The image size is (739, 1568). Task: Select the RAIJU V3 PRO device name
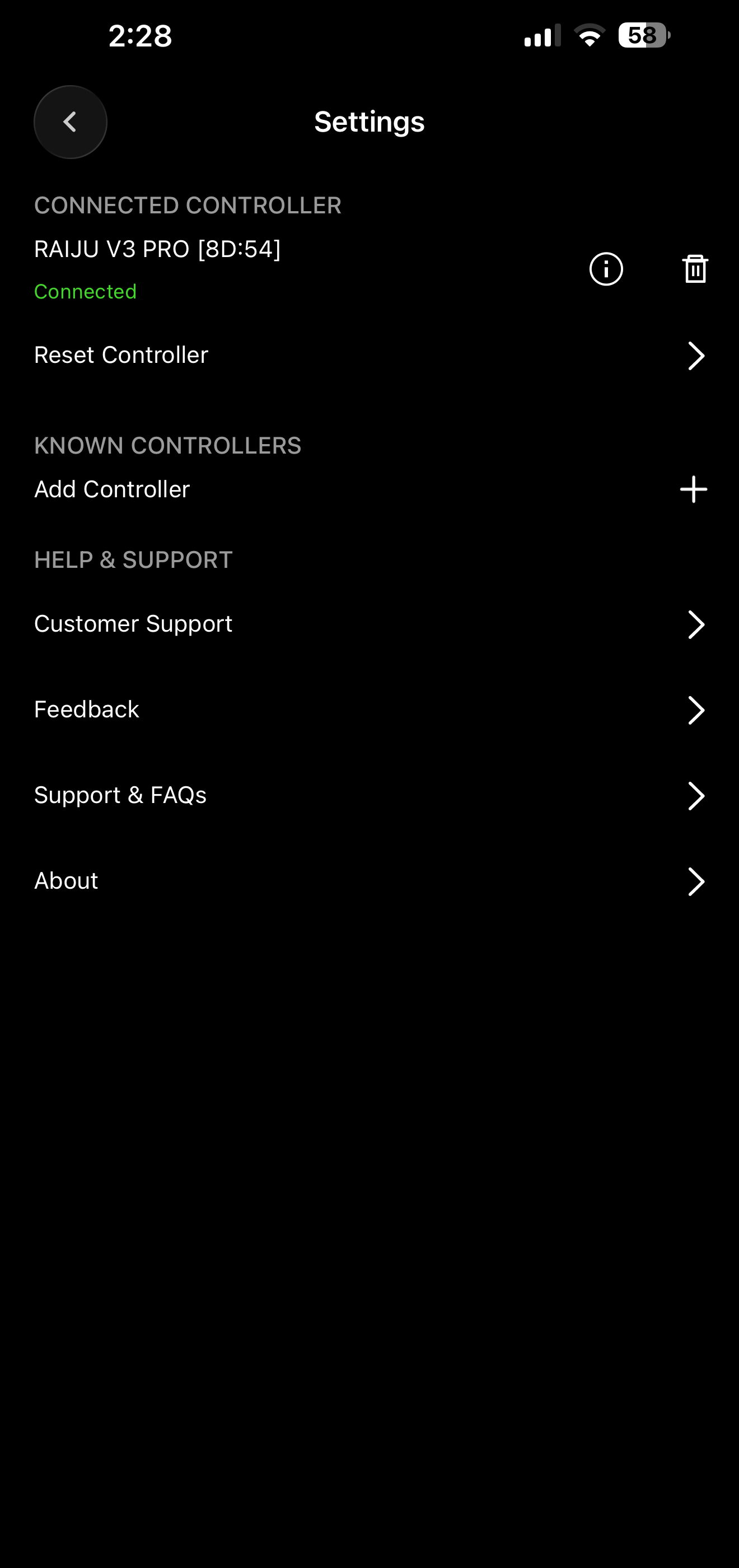coord(157,248)
